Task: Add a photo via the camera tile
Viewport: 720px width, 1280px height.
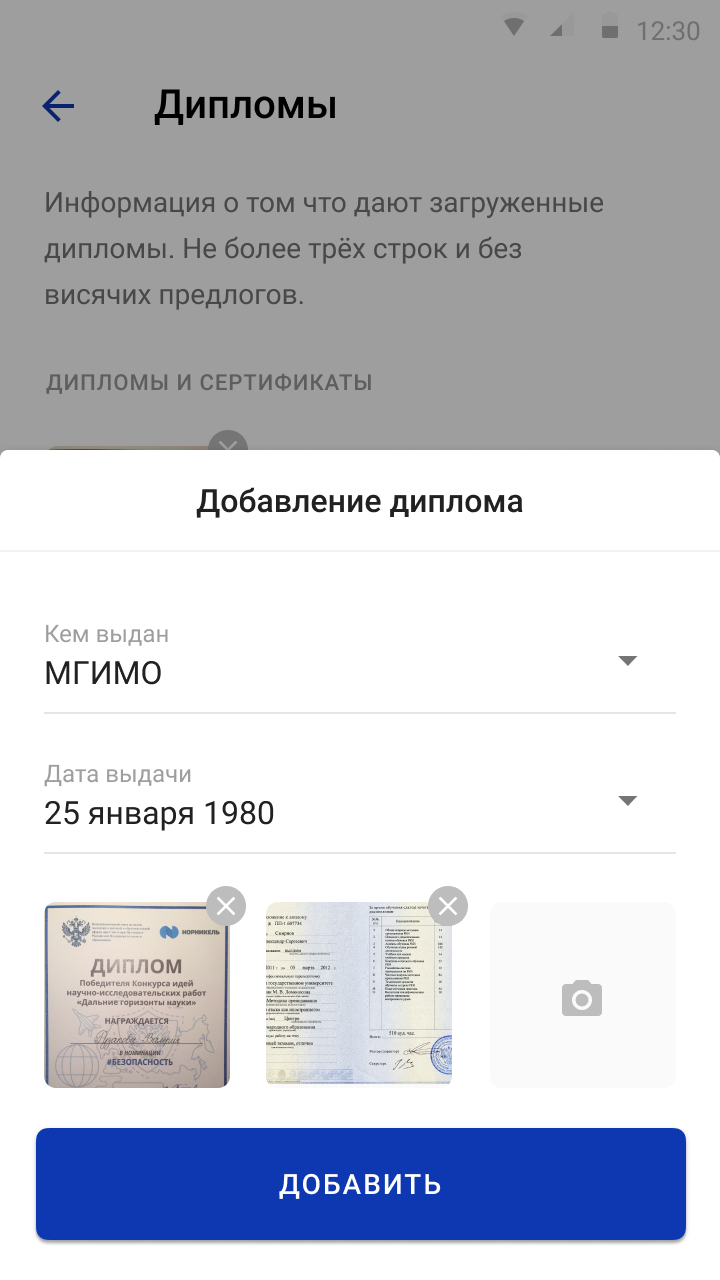Action: tap(582, 996)
